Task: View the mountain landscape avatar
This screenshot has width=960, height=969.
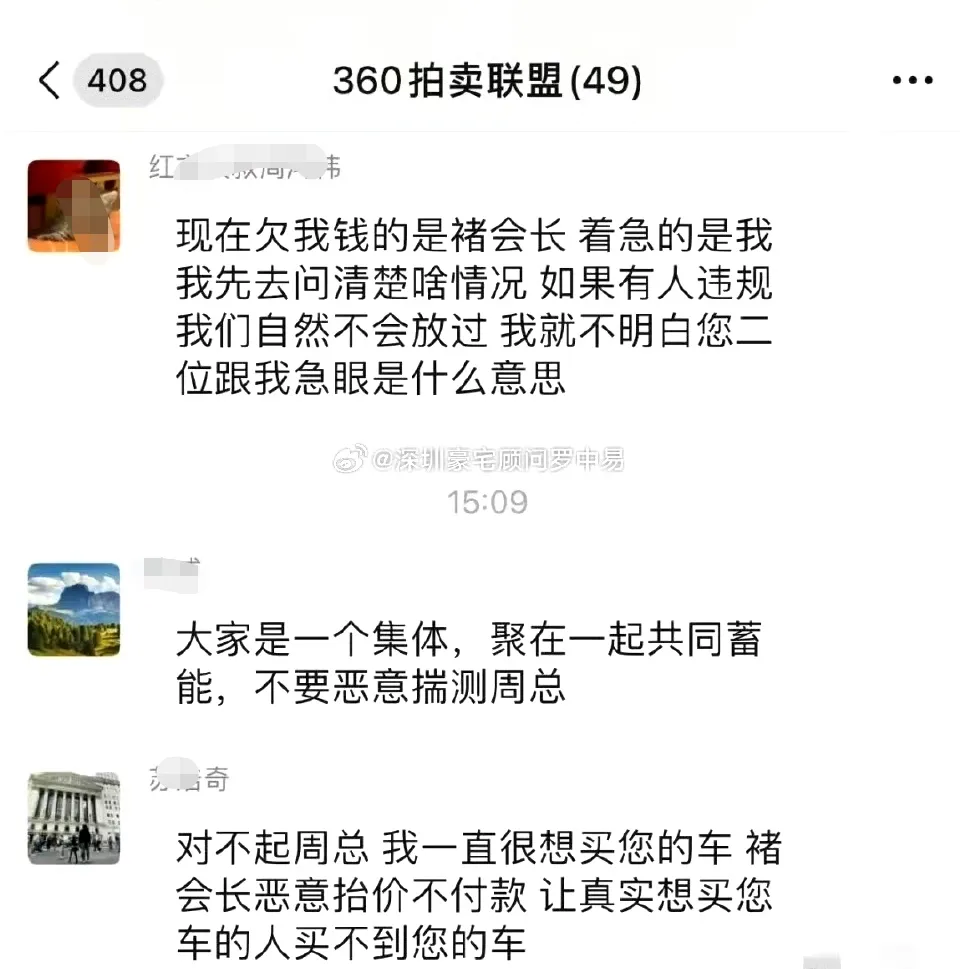Action: point(74,610)
